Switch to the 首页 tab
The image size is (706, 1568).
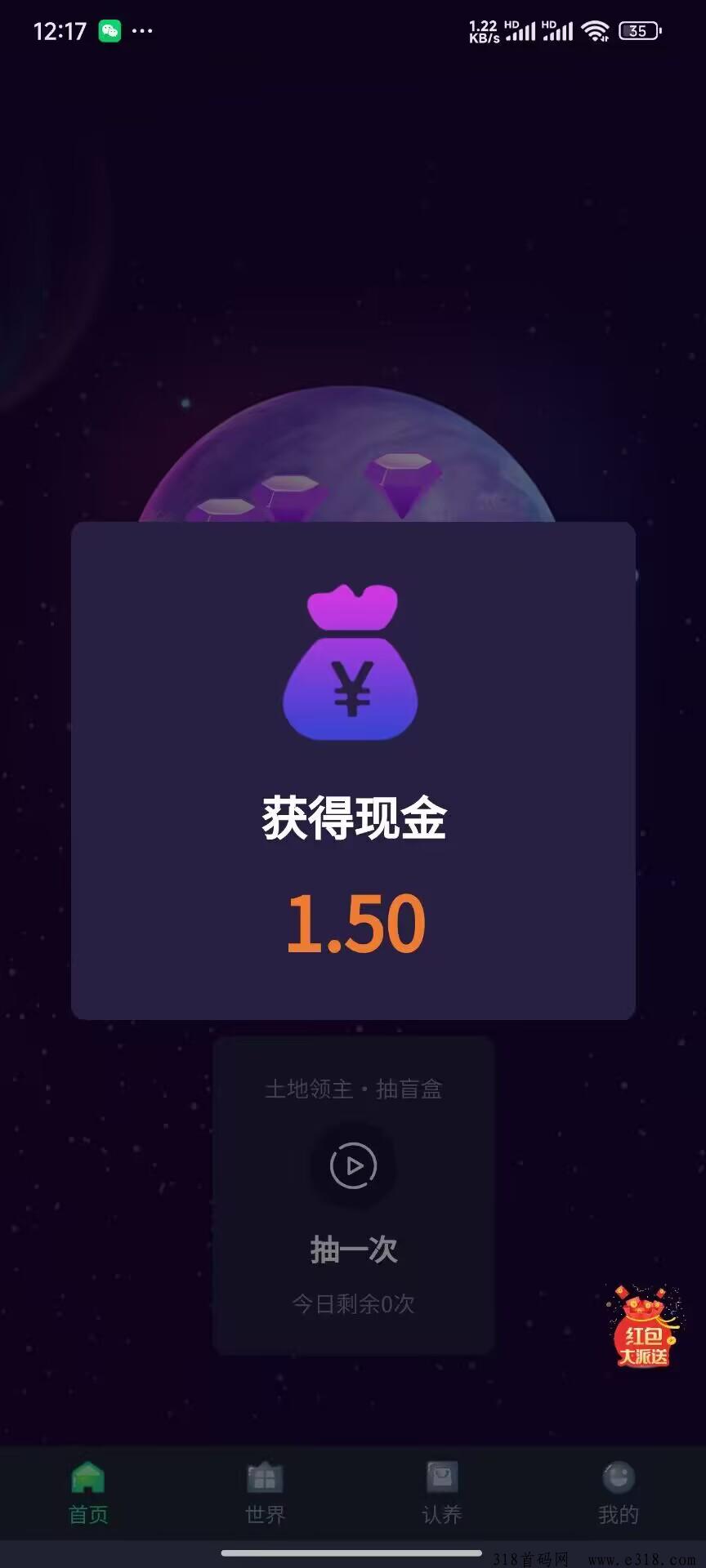tap(88, 1493)
